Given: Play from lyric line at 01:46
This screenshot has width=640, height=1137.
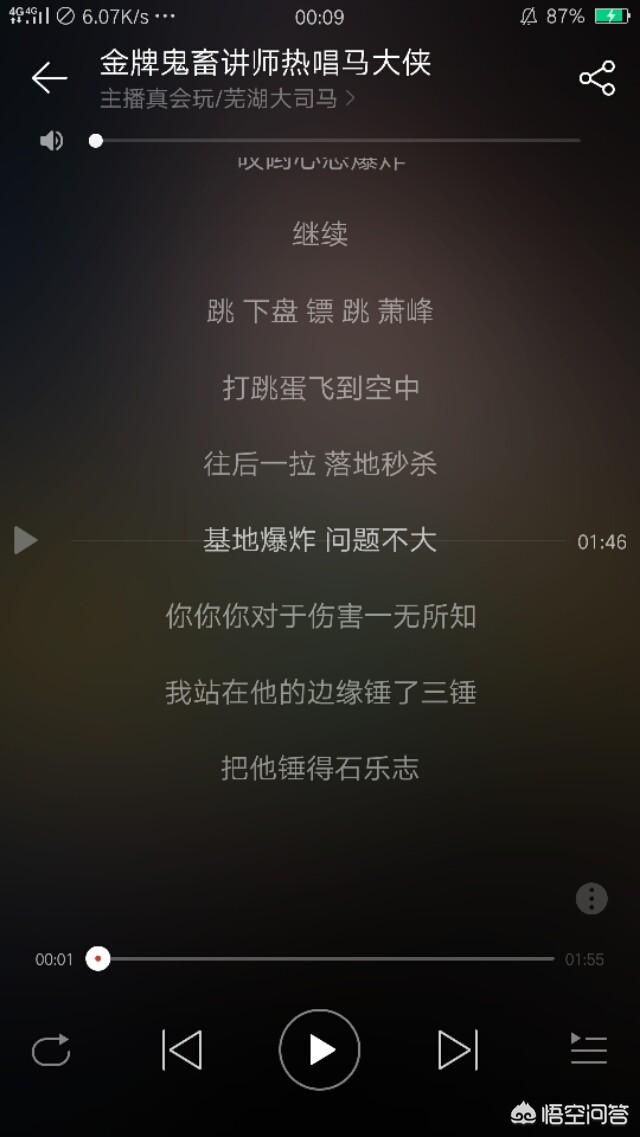Looking at the screenshot, I should pyautogui.click(x=26, y=540).
